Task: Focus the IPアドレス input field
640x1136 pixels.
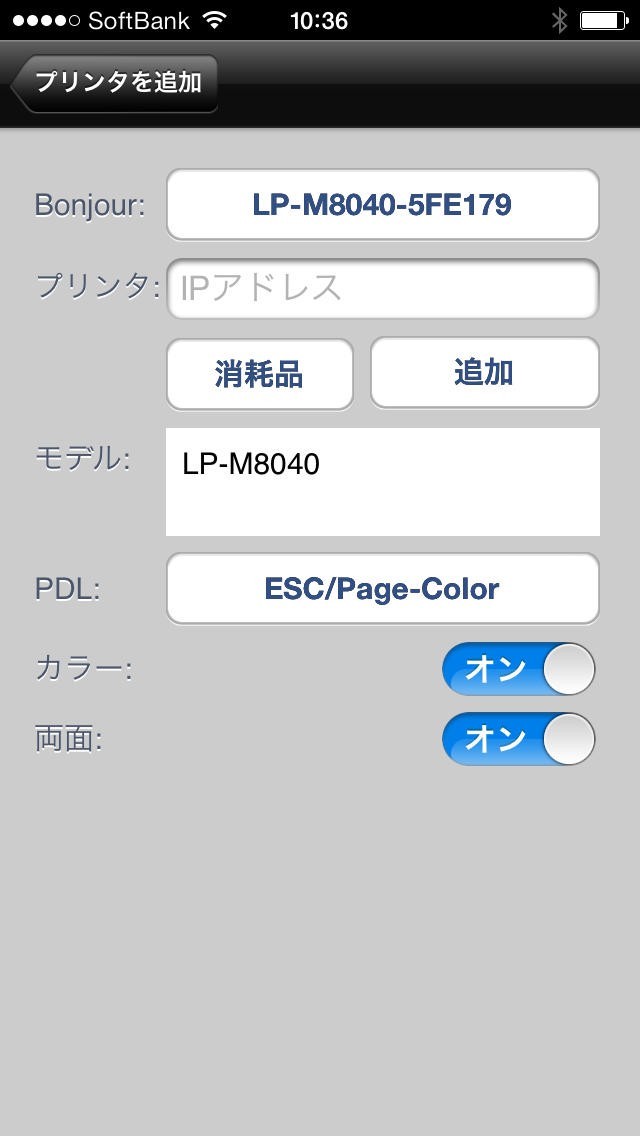Action: tap(382, 289)
